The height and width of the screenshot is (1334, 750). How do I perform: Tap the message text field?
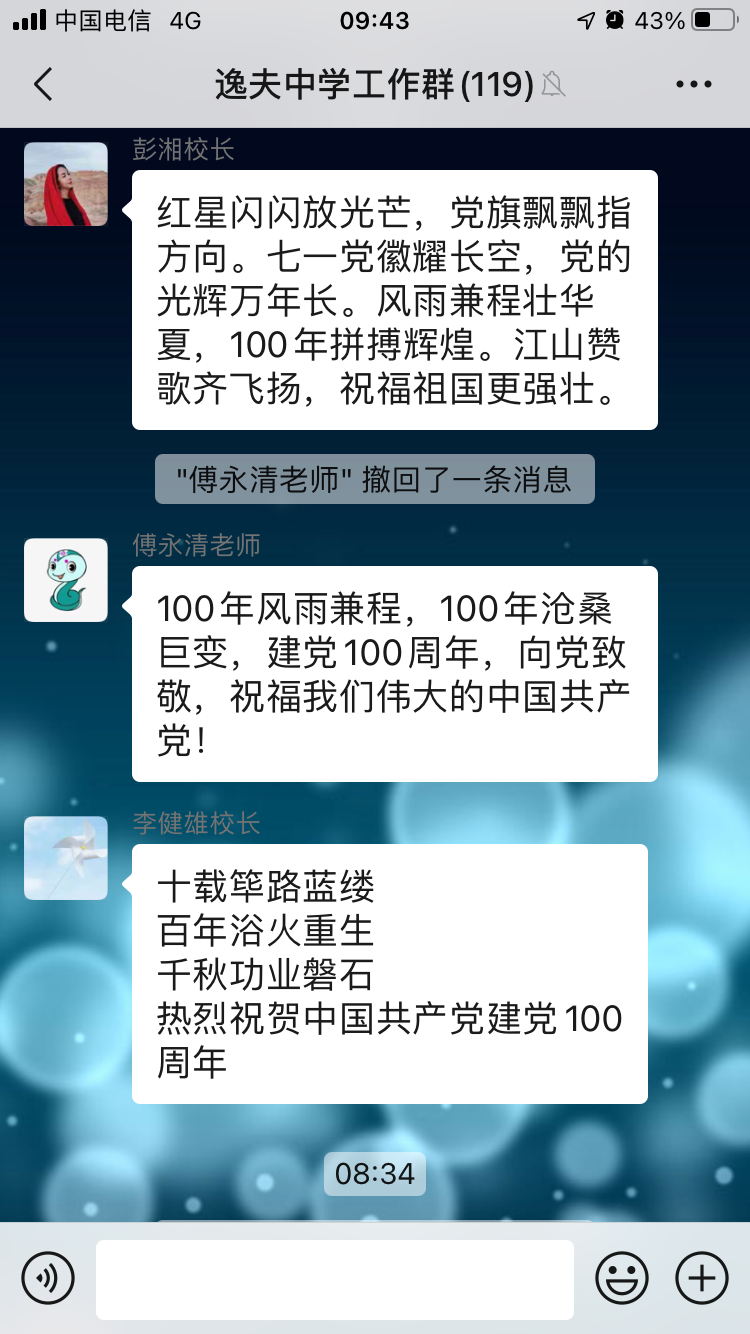coord(334,1279)
